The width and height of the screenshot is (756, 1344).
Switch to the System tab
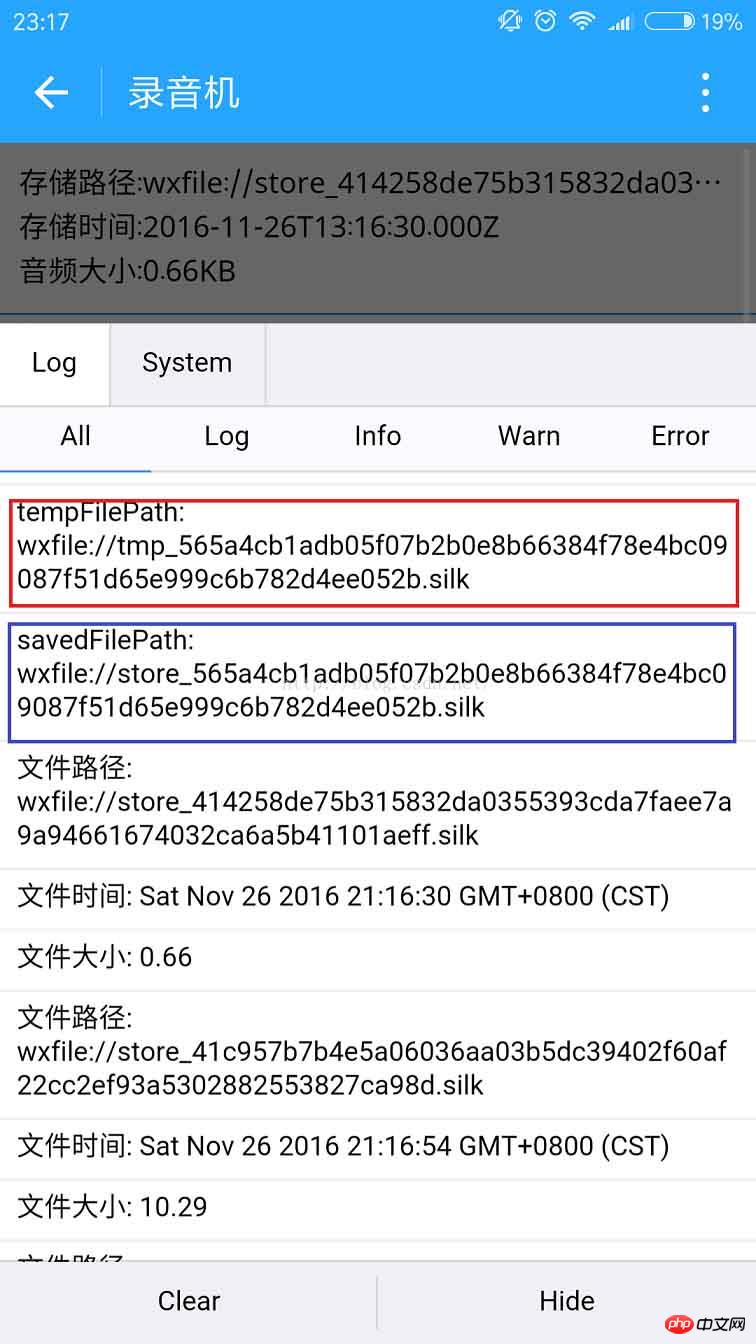pyautogui.click(x=187, y=363)
